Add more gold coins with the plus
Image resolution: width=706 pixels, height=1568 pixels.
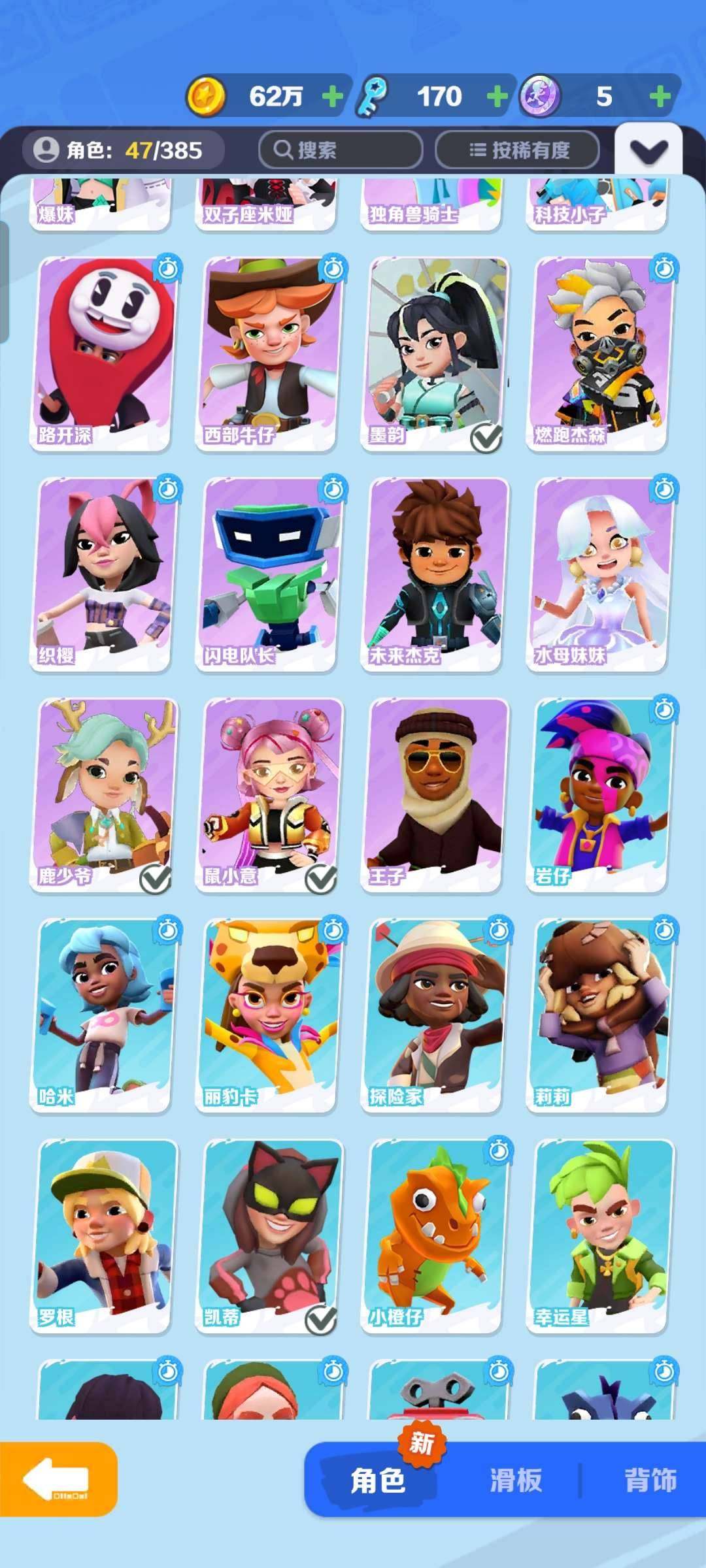tap(333, 97)
